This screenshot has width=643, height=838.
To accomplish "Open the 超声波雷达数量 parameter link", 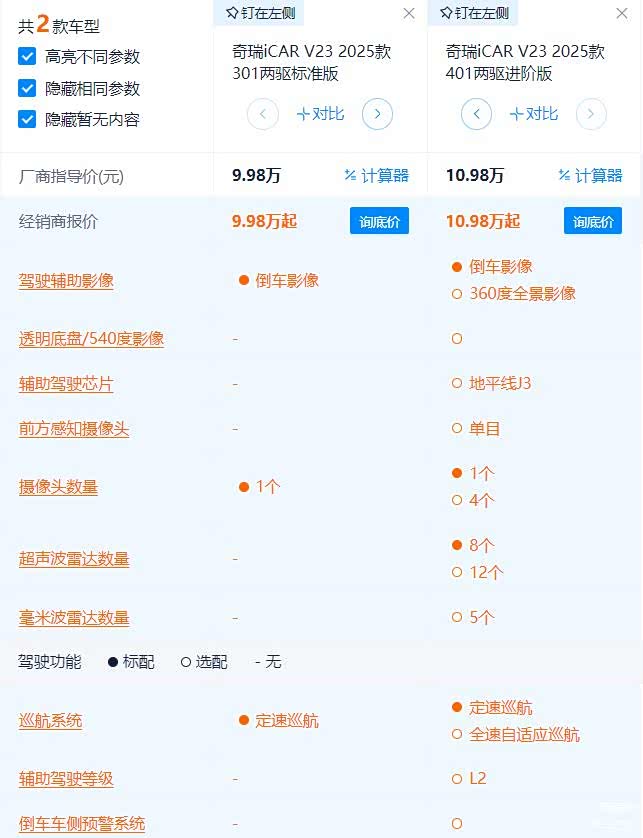I will pyautogui.click(x=74, y=559).
